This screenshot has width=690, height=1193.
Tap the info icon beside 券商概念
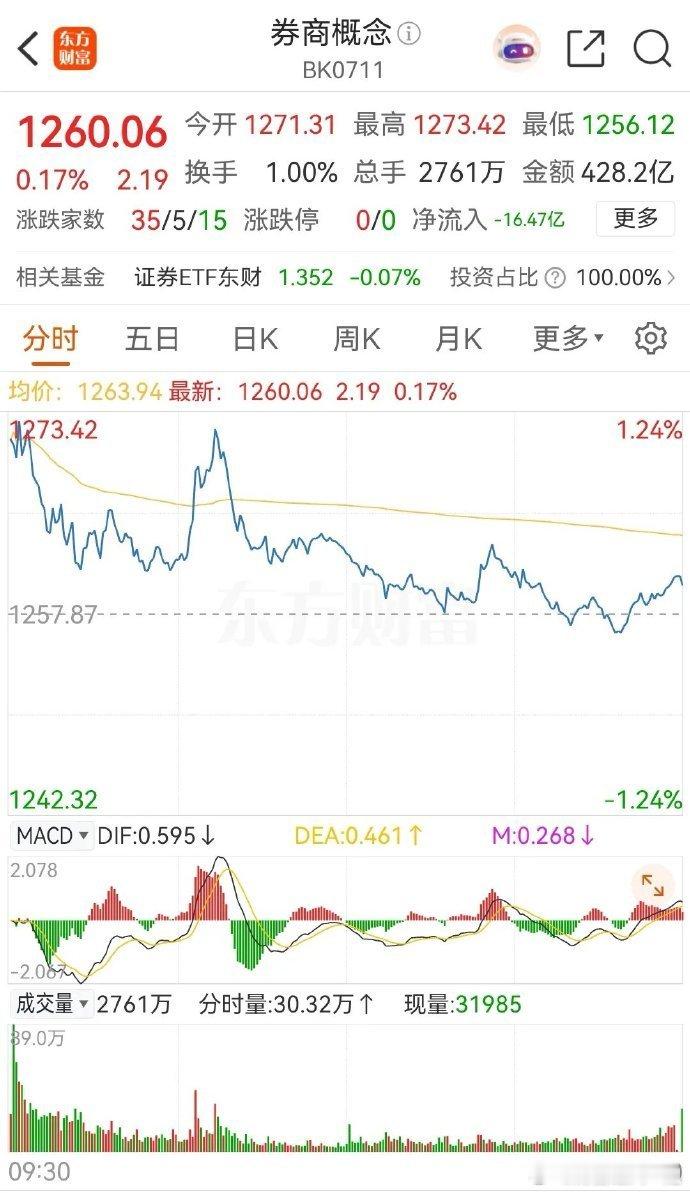click(x=410, y=33)
